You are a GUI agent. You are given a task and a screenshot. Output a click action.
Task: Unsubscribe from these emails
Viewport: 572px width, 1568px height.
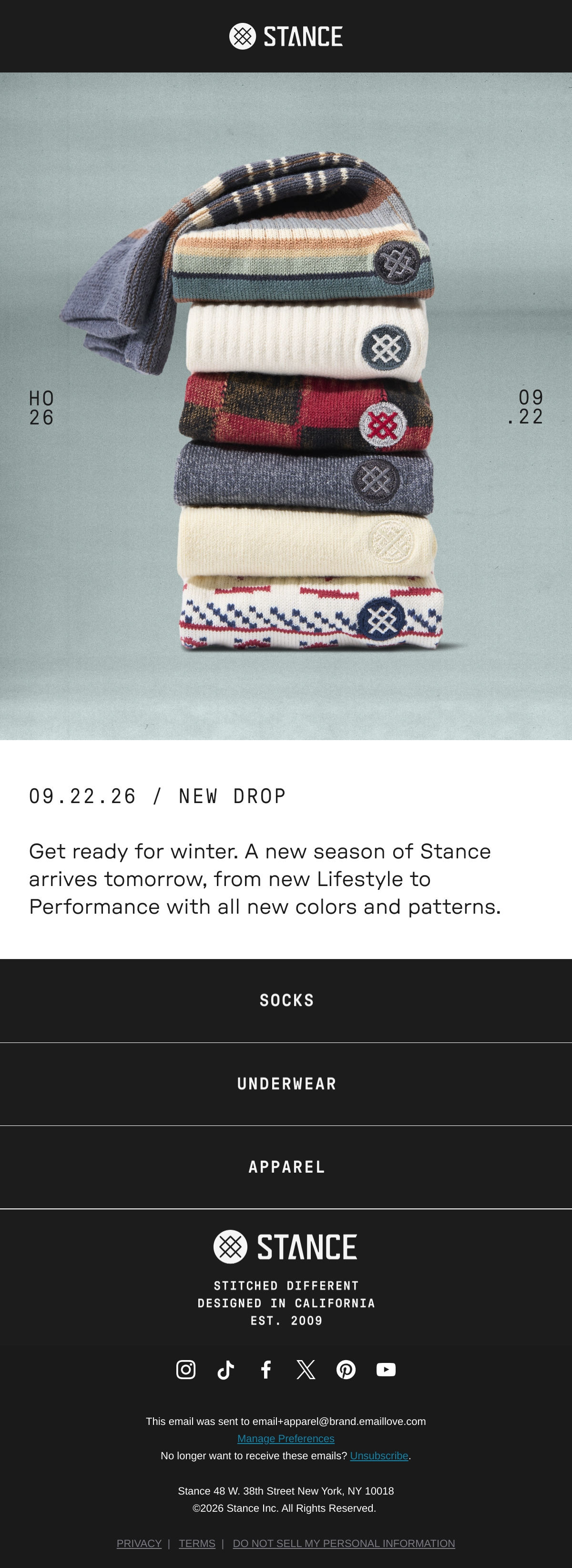tap(379, 1455)
